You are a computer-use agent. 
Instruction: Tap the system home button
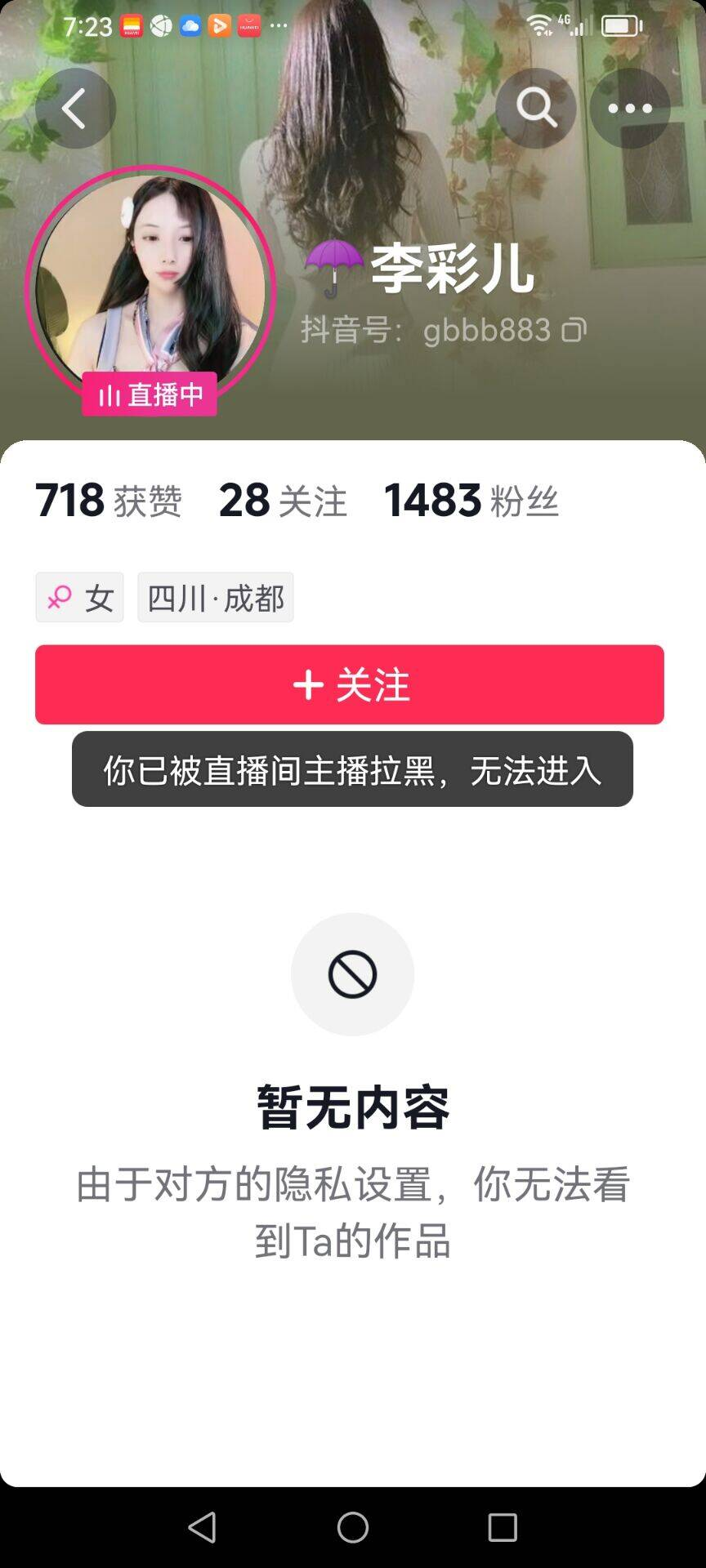point(353,1527)
